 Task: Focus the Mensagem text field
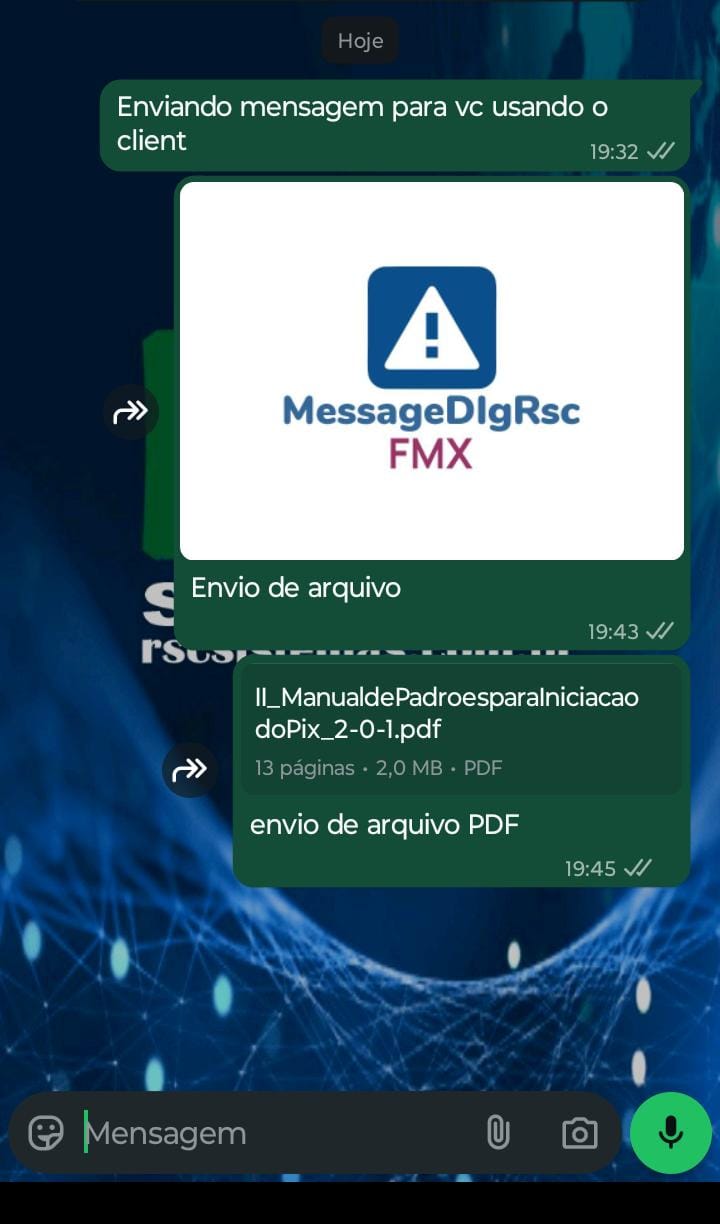(270, 1133)
